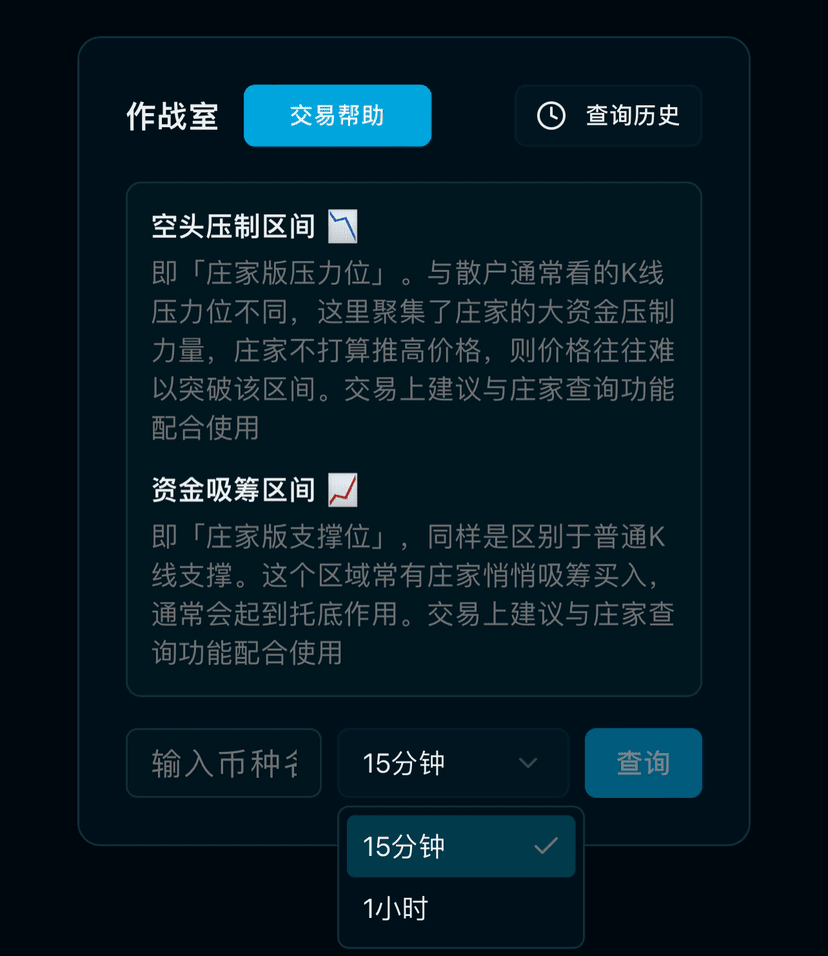Choose the 1小时 timeframe option

tap(460, 909)
